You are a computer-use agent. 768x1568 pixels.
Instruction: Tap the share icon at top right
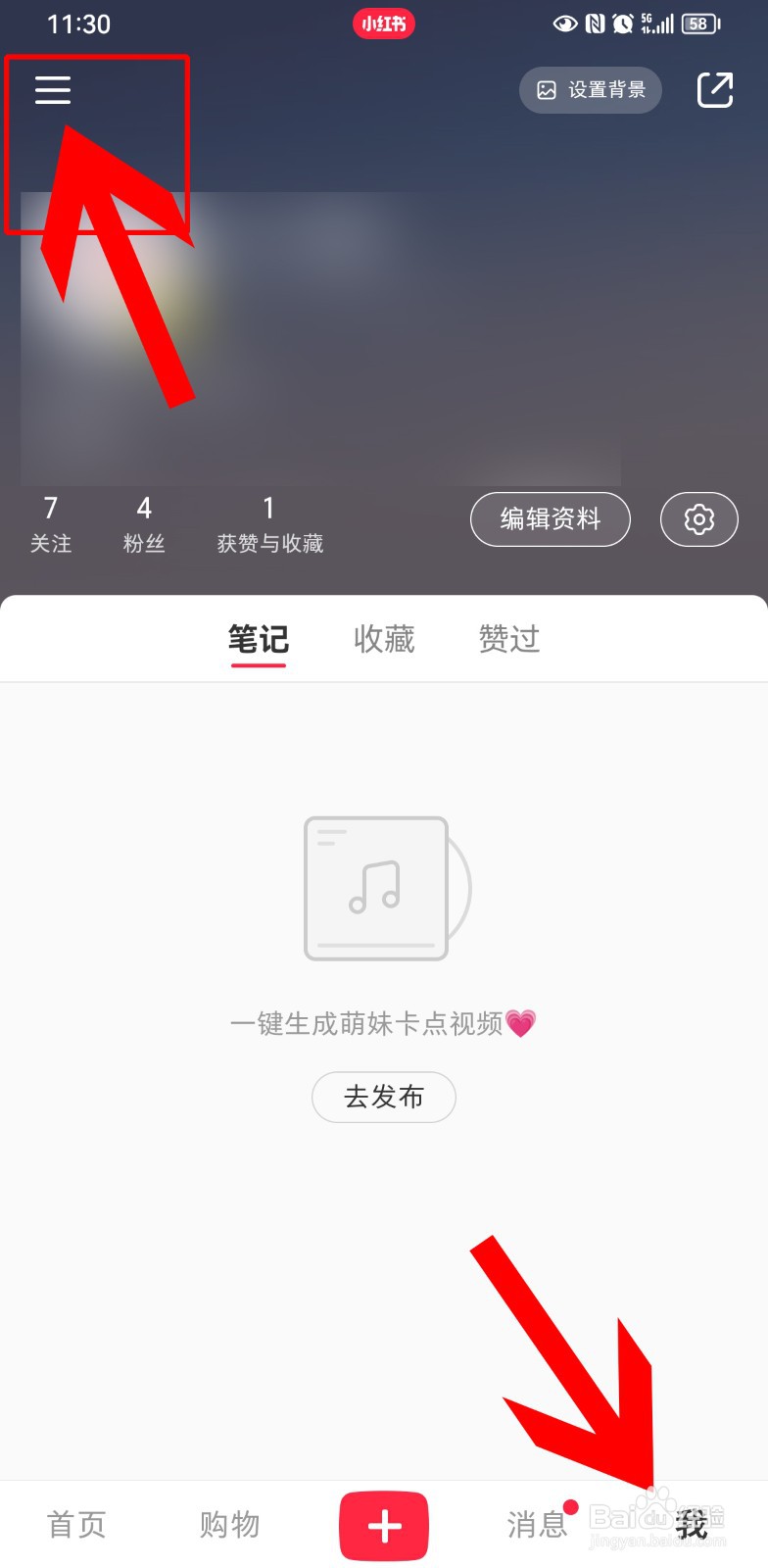714,90
